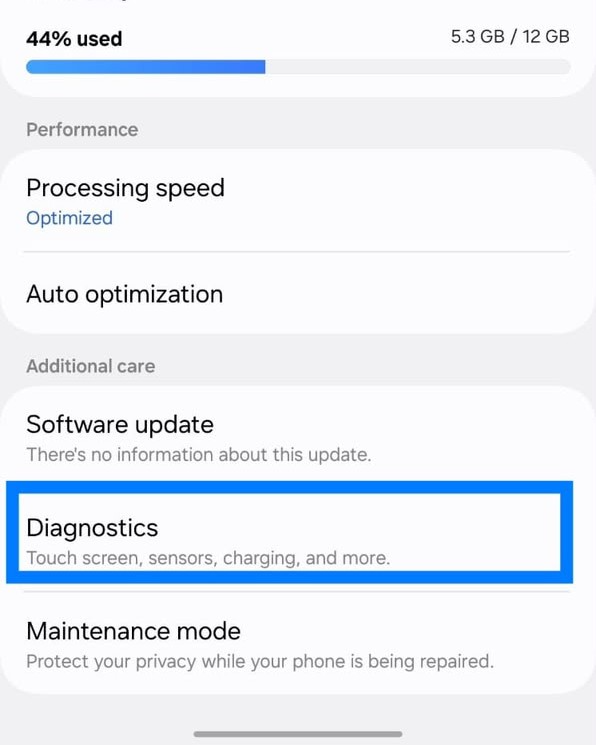
Task: Open Auto optimization settings
Action: [298, 293]
